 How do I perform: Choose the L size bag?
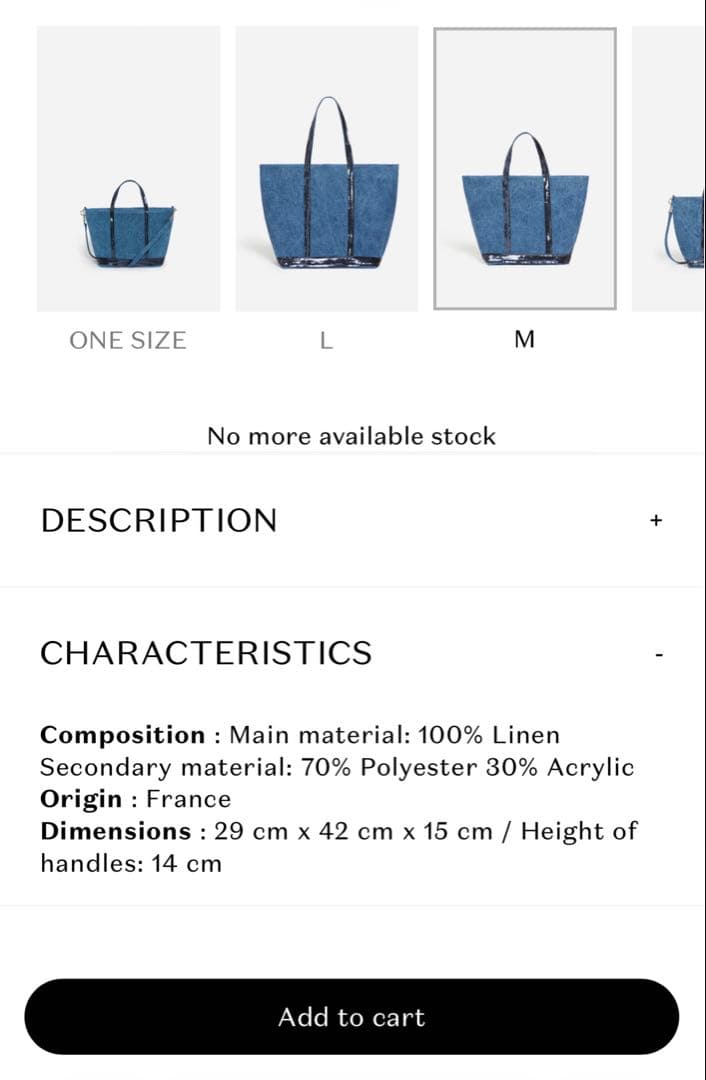(327, 170)
